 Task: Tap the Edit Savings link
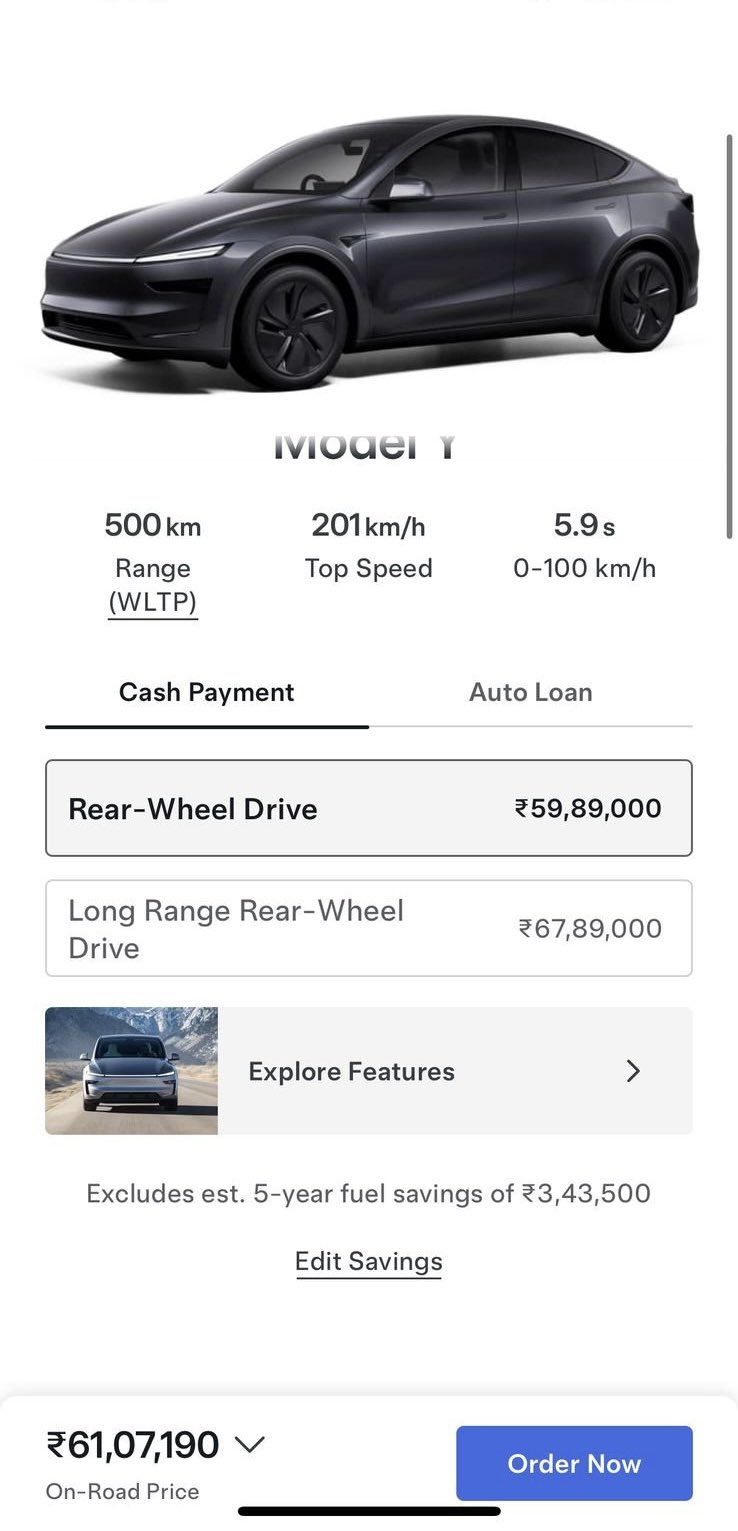coord(368,1262)
